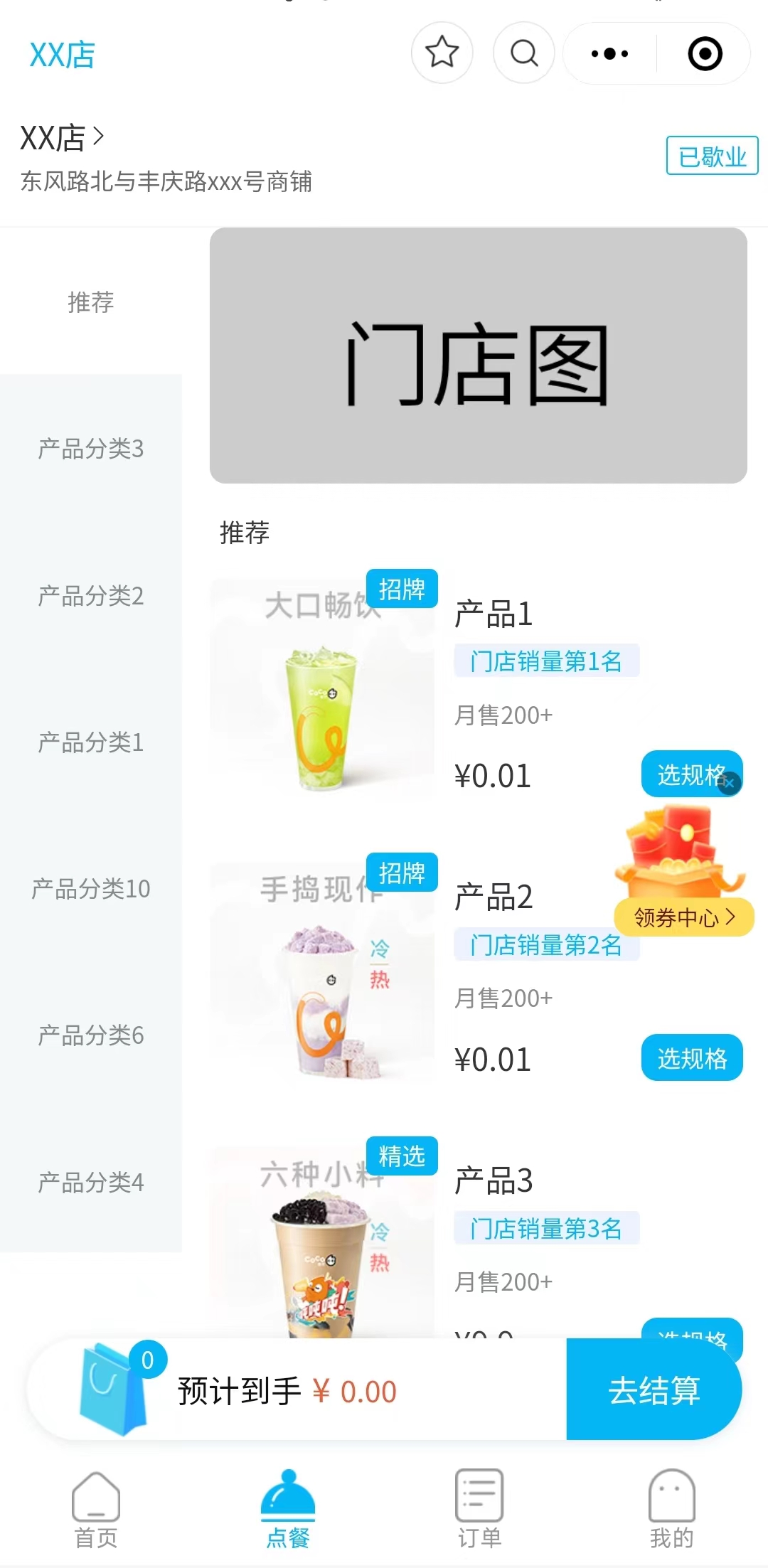Close the mini program via circle icon
768x1568 pixels.
tap(705, 53)
